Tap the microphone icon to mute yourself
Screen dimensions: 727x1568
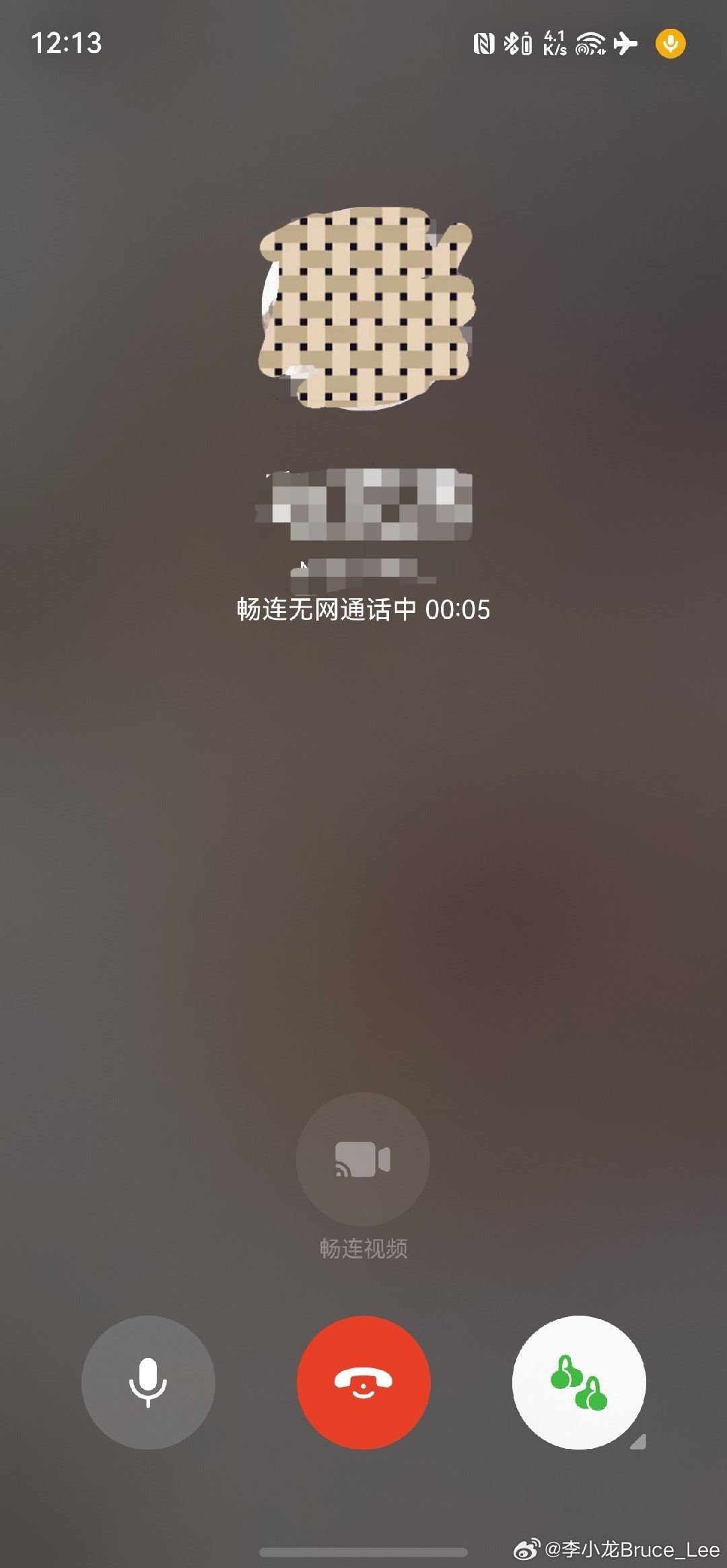pyautogui.click(x=149, y=1382)
